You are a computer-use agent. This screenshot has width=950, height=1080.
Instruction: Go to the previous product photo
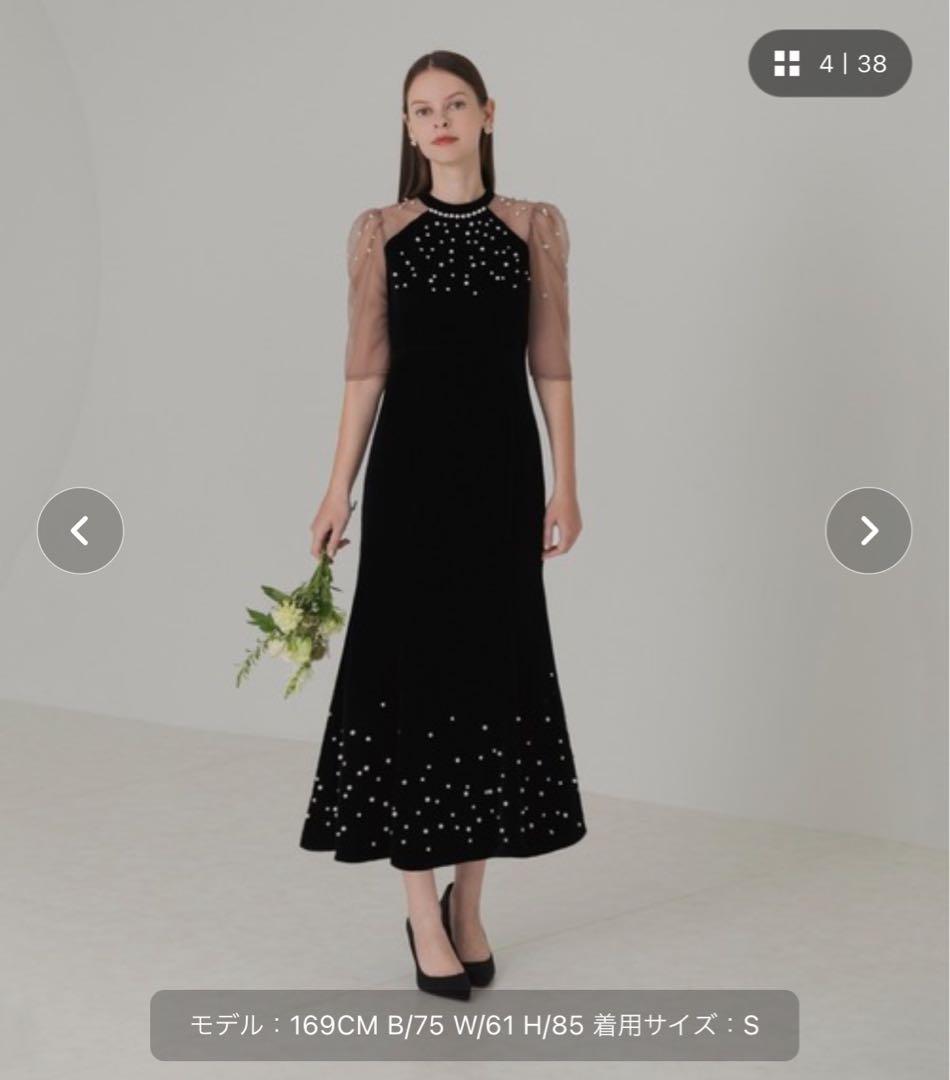point(80,530)
